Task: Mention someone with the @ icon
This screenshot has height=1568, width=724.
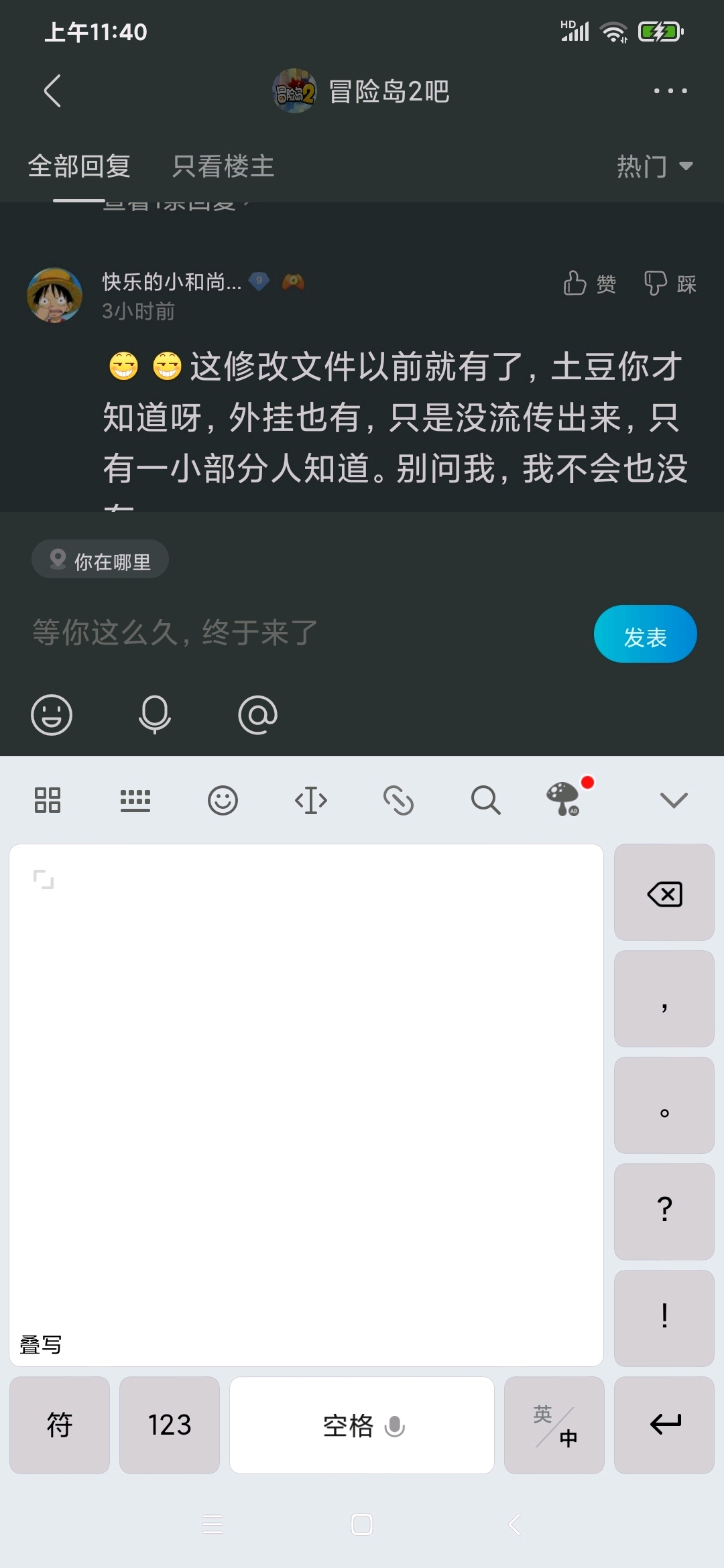Action: tap(258, 714)
